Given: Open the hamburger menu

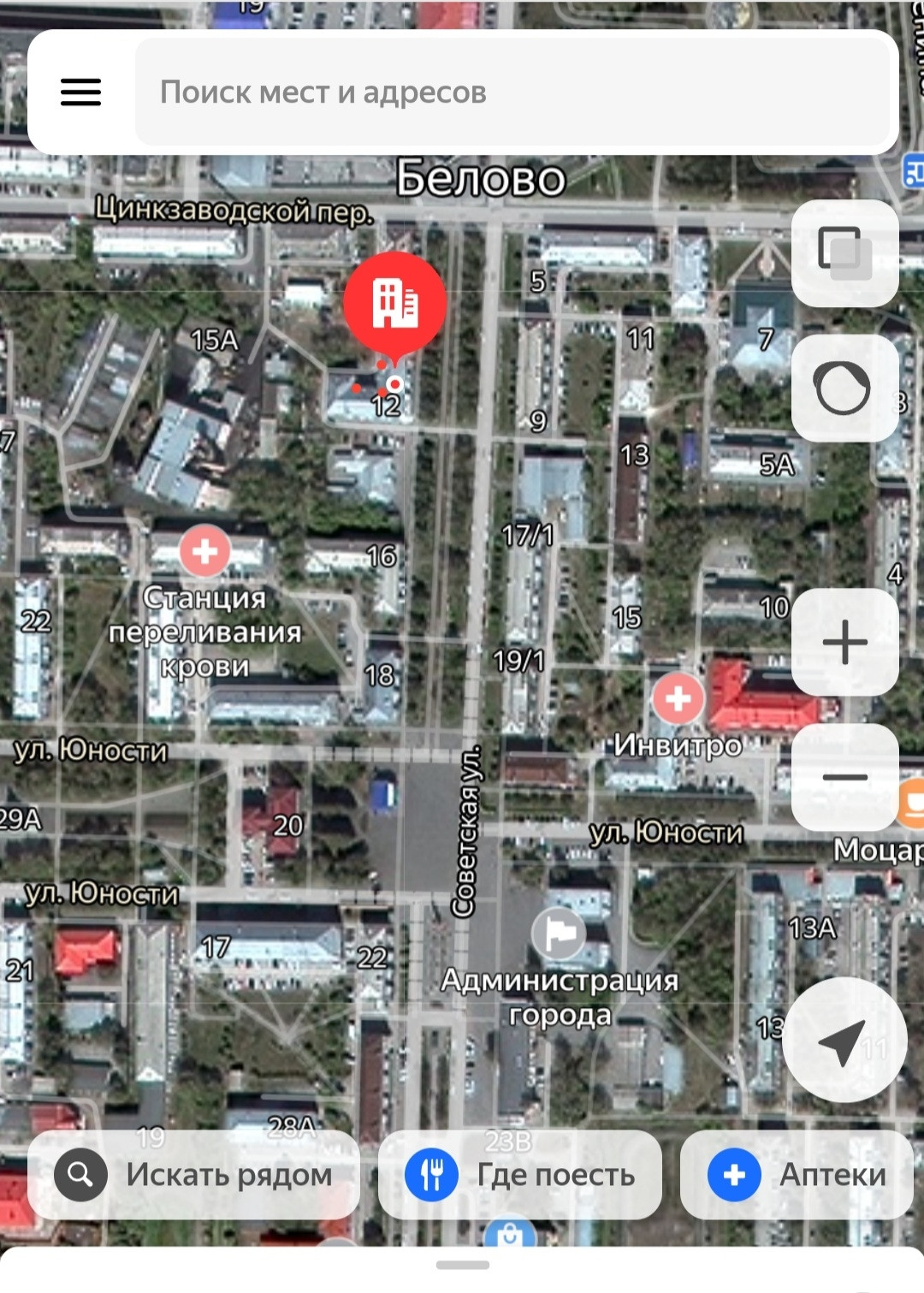Looking at the screenshot, I should (x=80, y=92).
